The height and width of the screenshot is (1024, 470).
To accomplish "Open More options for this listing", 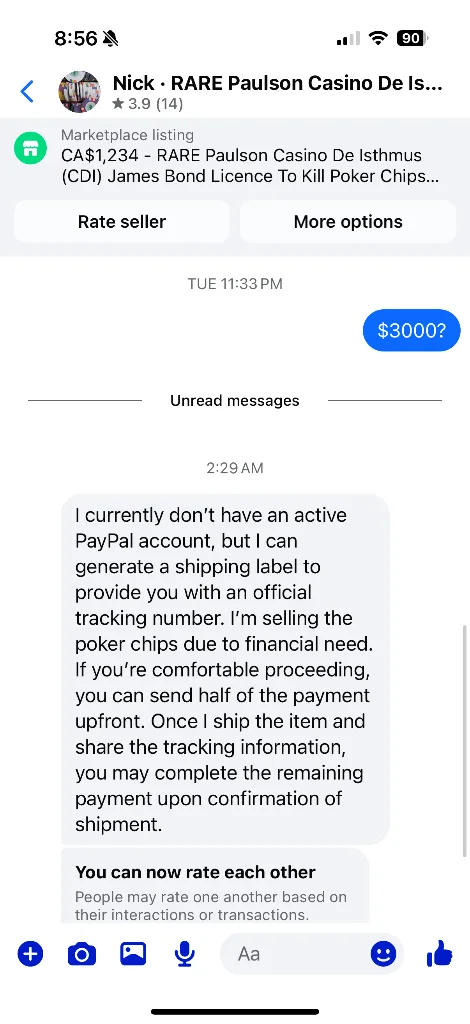I will (348, 222).
